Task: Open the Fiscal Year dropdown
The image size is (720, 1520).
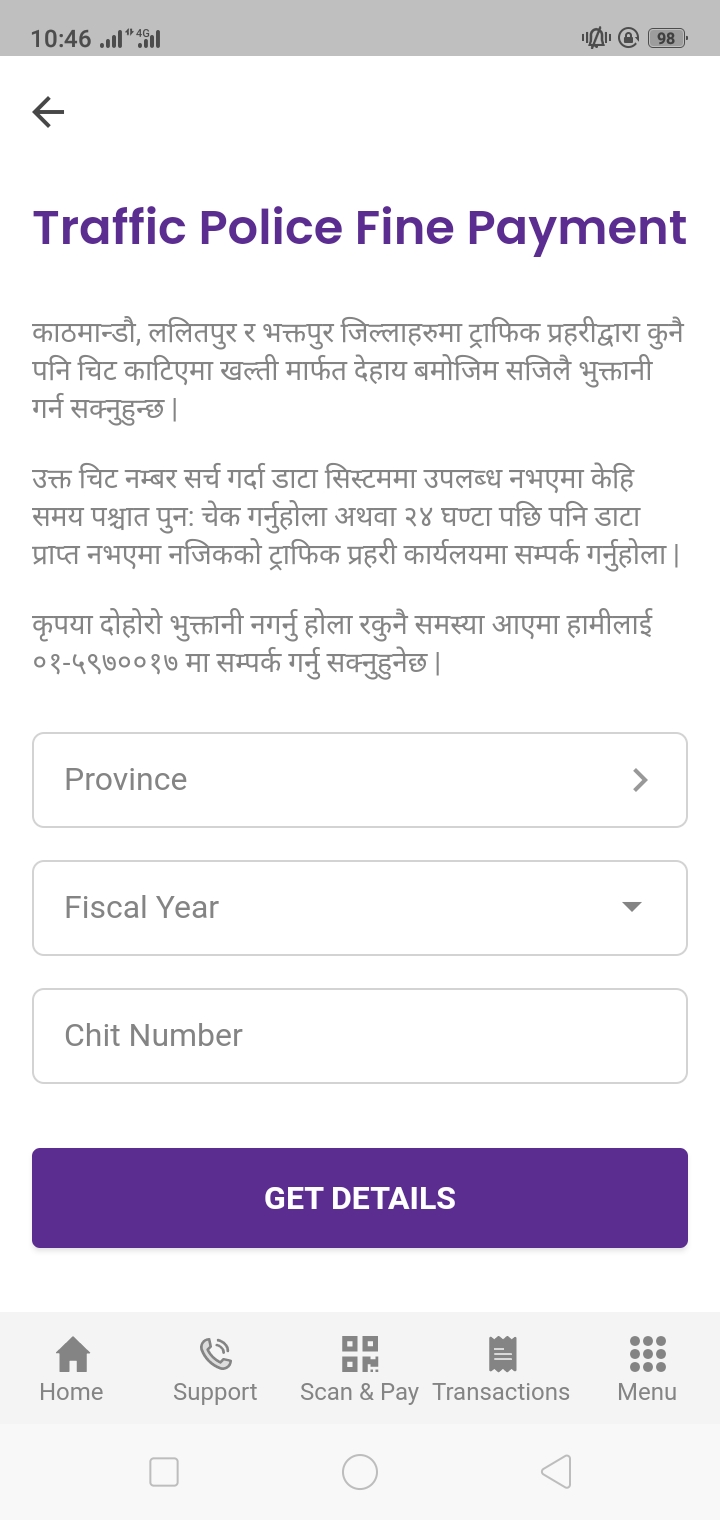Action: tap(360, 907)
